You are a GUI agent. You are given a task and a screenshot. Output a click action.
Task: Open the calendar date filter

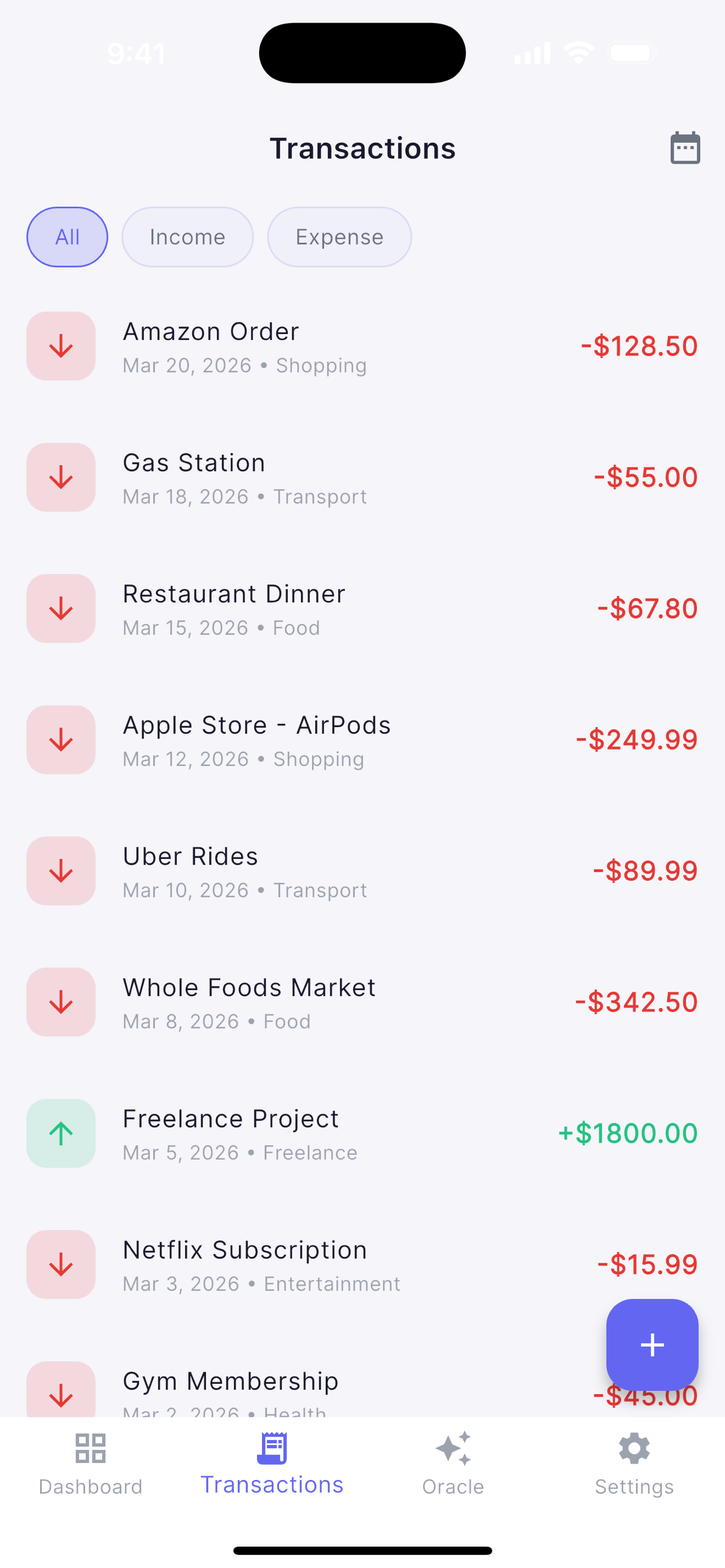685,148
